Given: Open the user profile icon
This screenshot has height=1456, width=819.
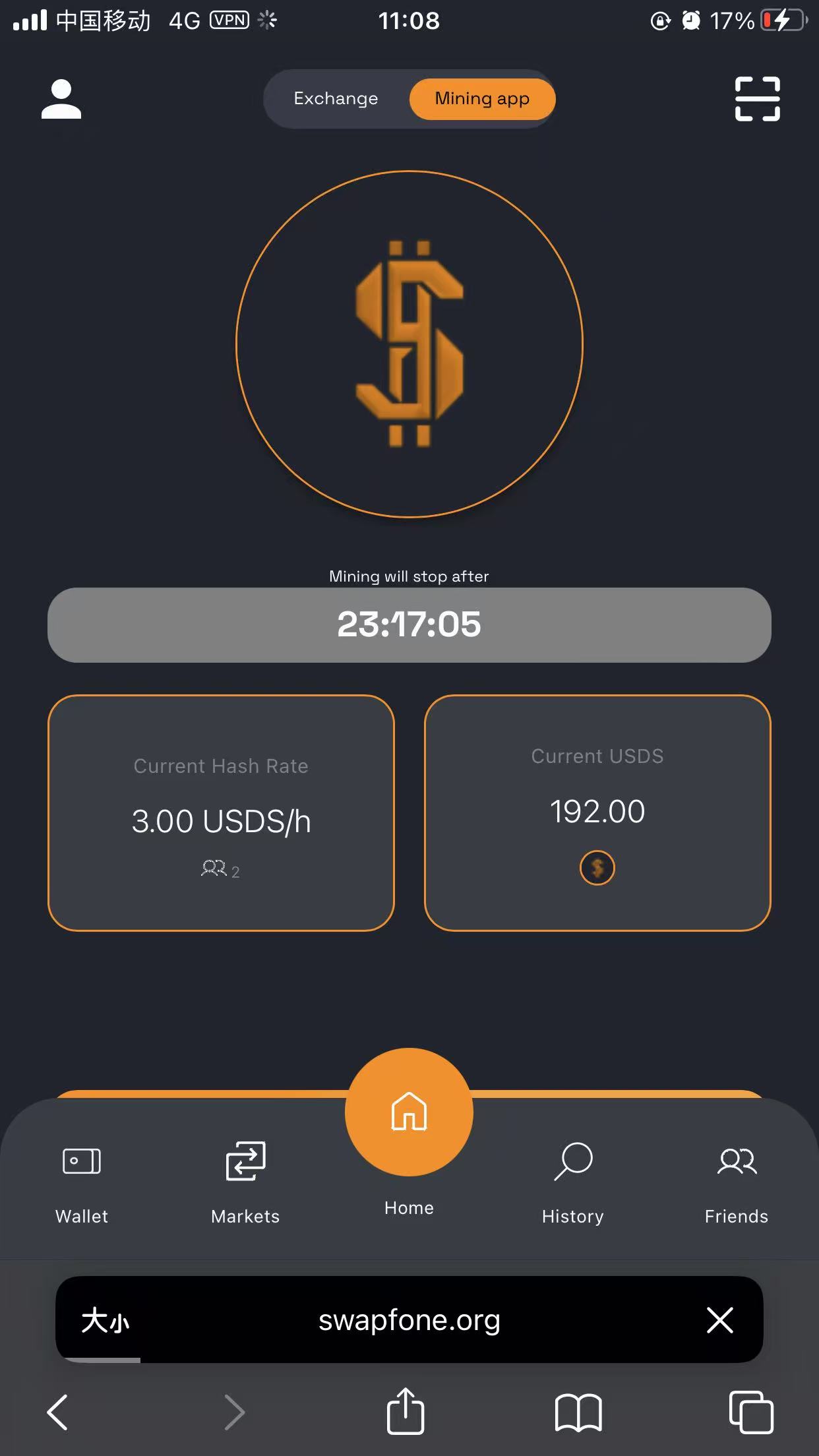Looking at the screenshot, I should pyautogui.click(x=61, y=100).
